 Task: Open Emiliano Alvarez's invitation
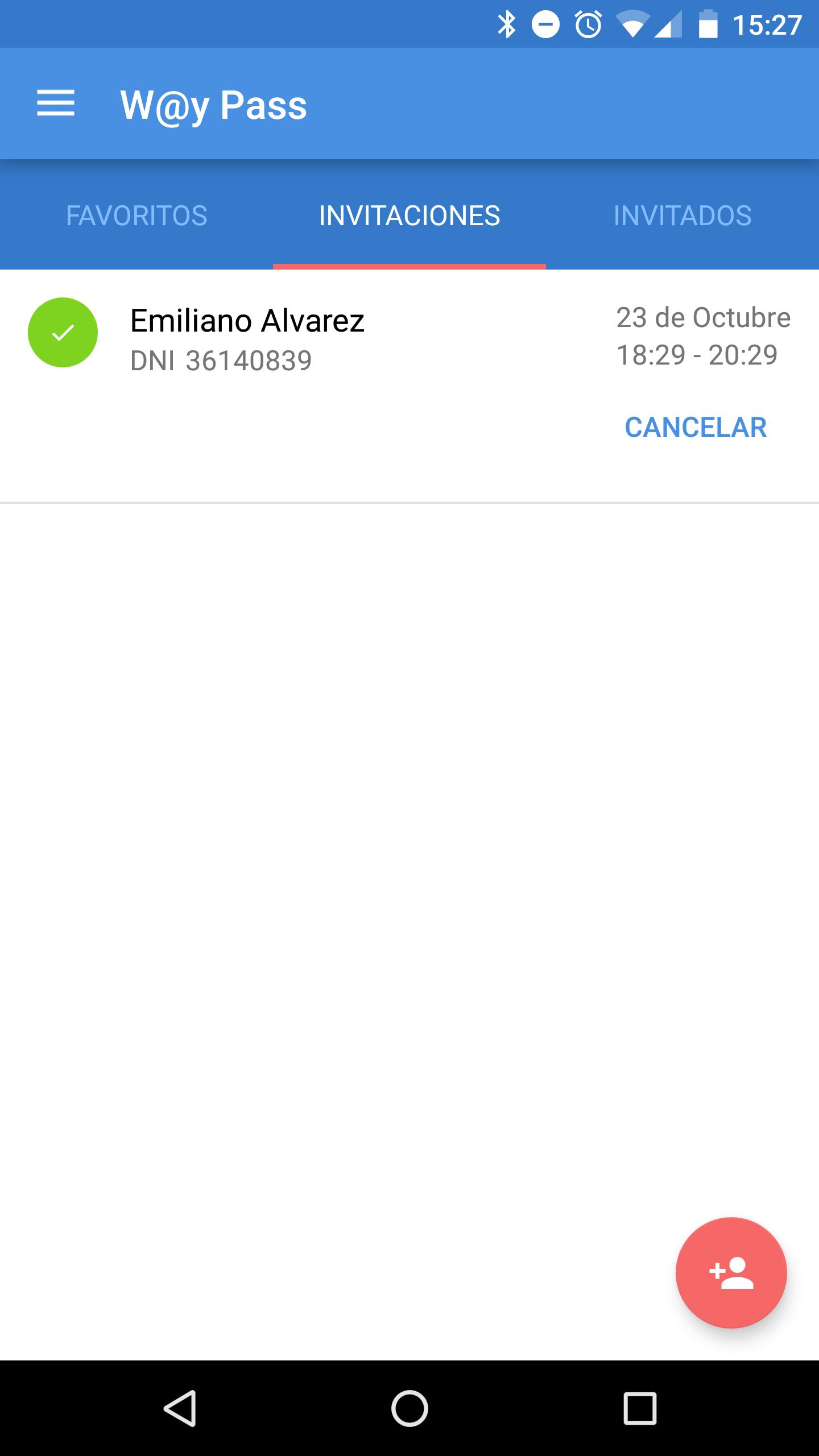(x=247, y=338)
